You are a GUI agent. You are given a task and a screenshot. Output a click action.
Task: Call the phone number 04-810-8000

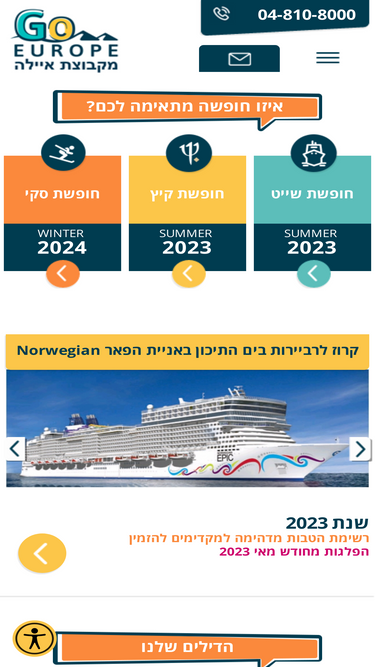tap(284, 15)
